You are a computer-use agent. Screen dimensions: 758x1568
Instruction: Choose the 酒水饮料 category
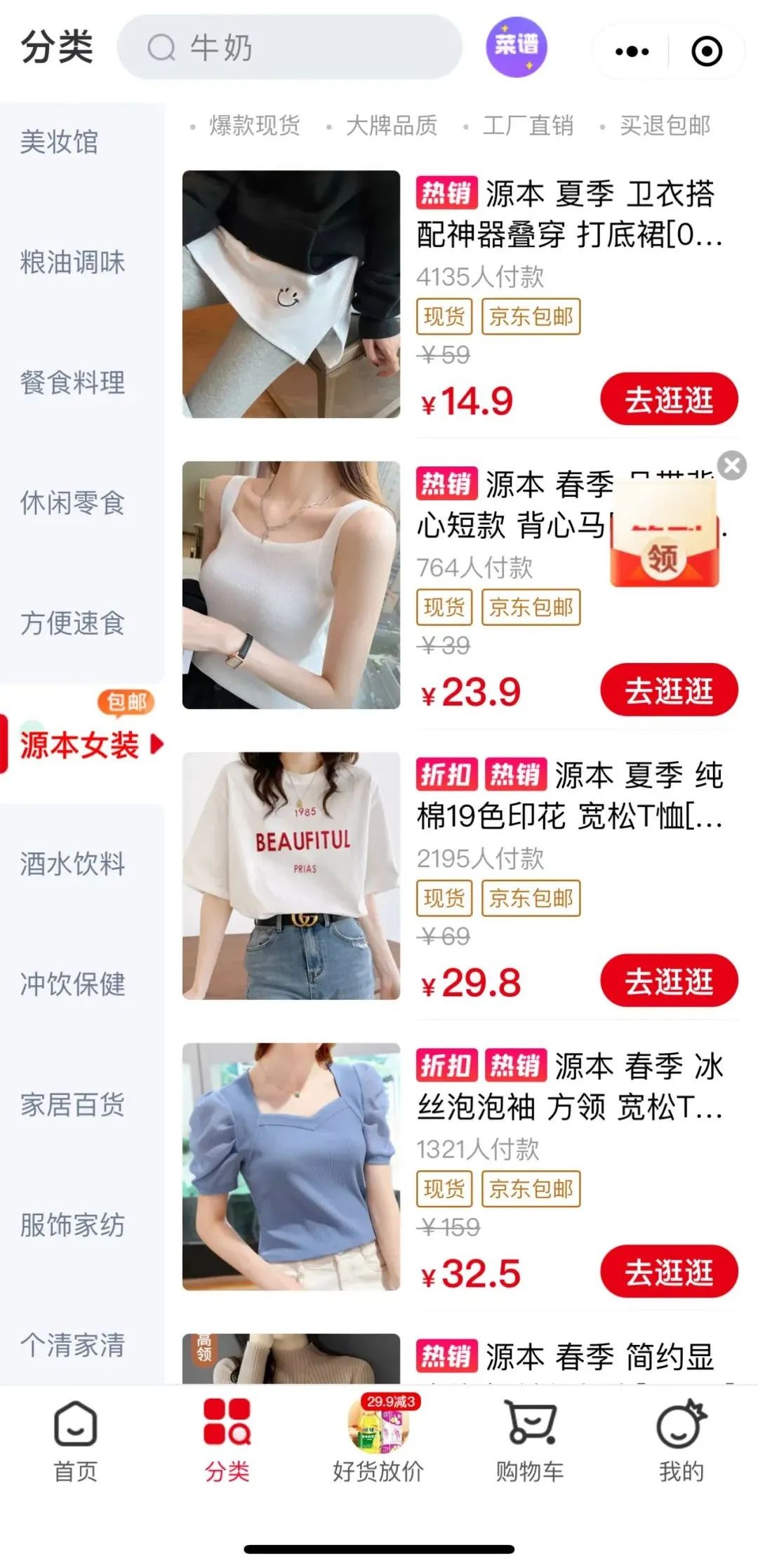click(72, 864)
